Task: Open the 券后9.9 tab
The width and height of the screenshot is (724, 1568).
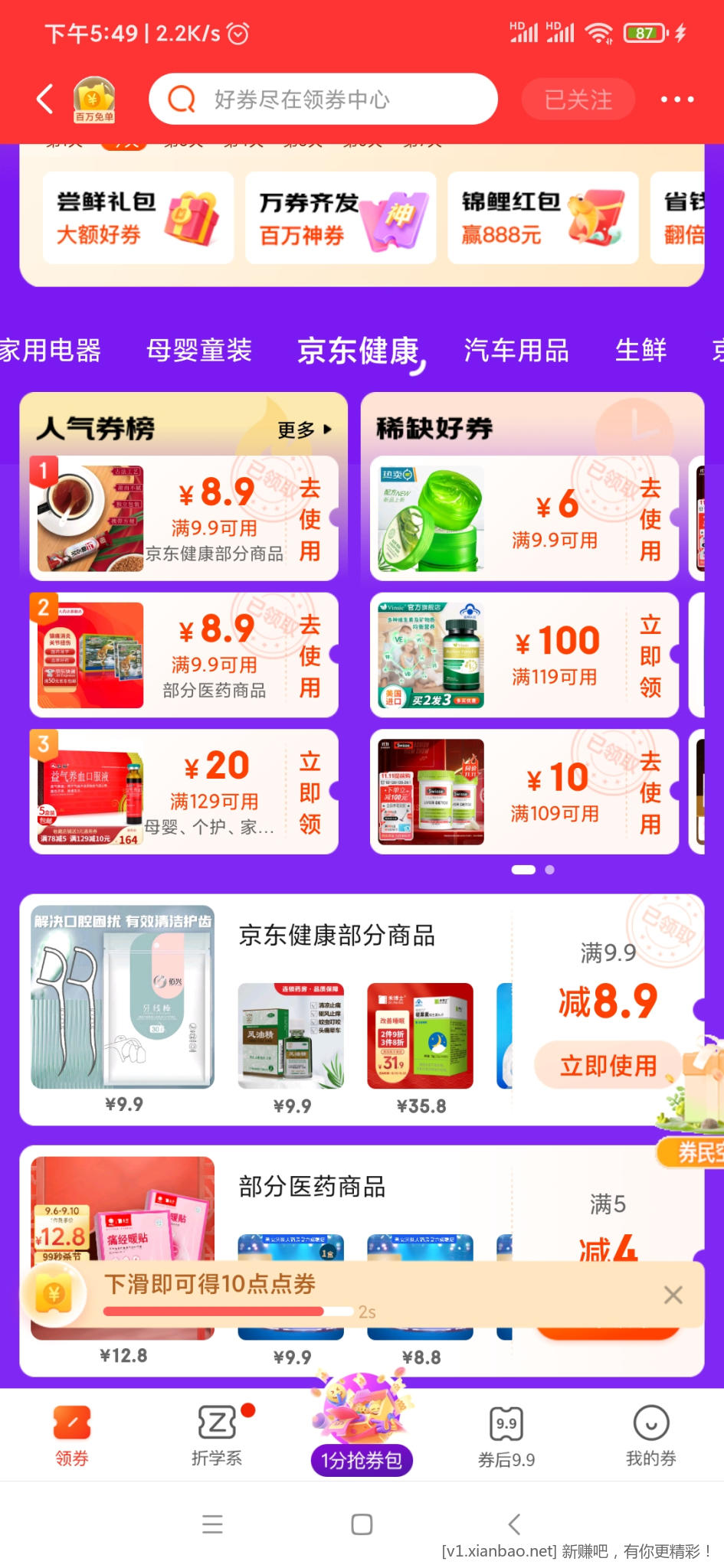Action: [x=506, y=1436]
